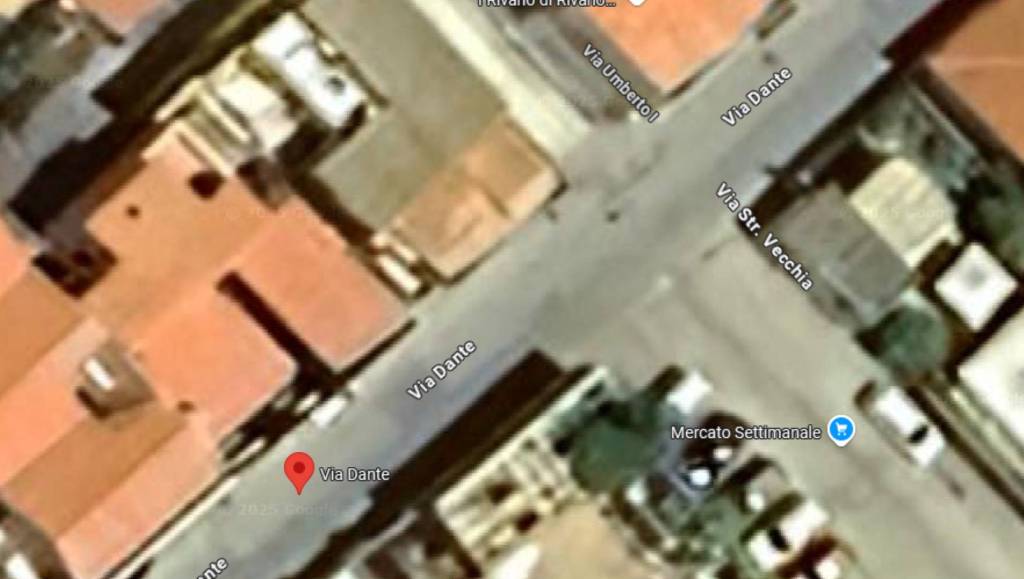Tap the red Via Dante location pin
Viewport: 1024px width, 579px height.
(x=299, y=470)
